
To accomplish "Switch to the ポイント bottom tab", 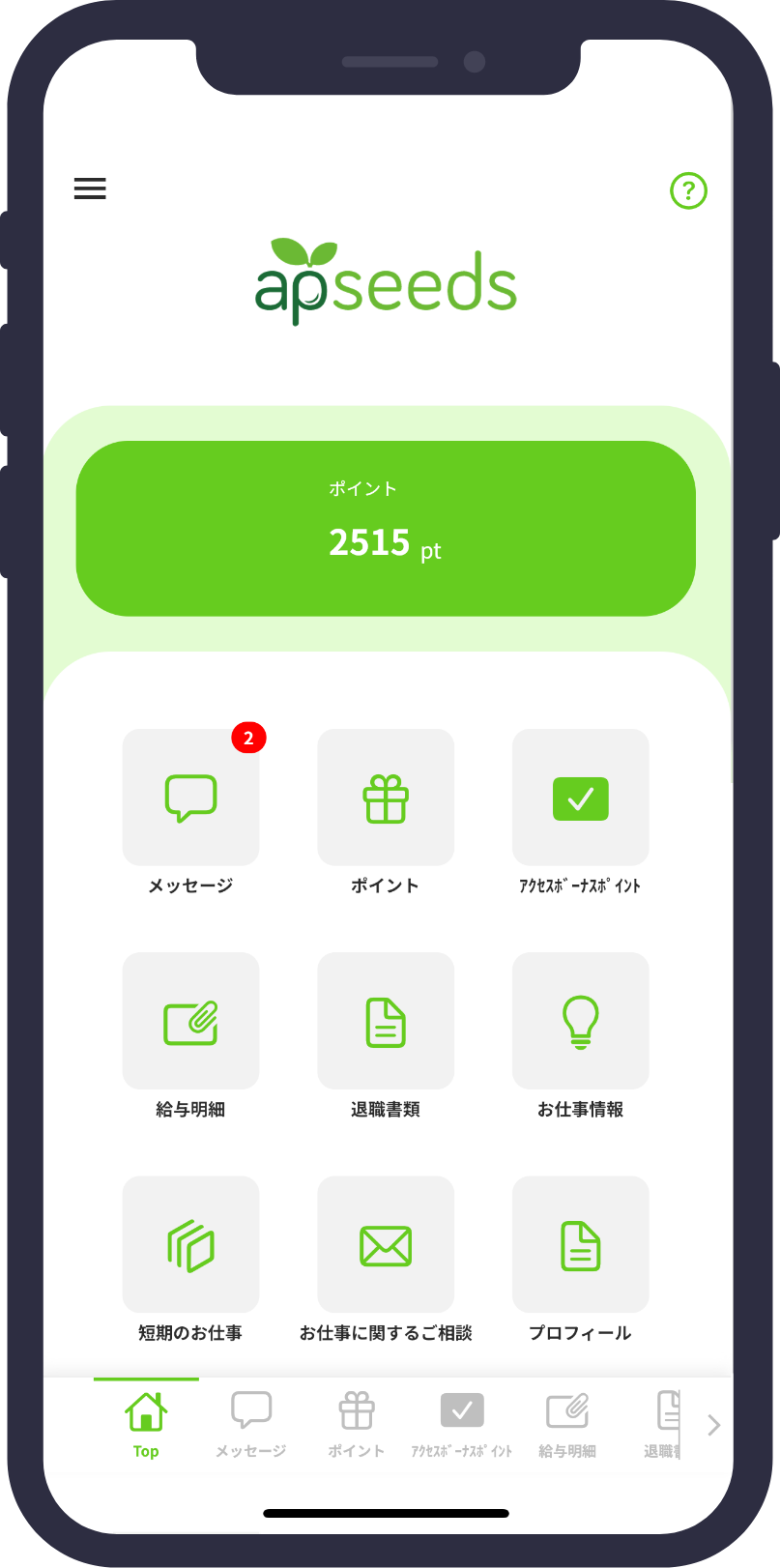I will (x=357, y=1423).
